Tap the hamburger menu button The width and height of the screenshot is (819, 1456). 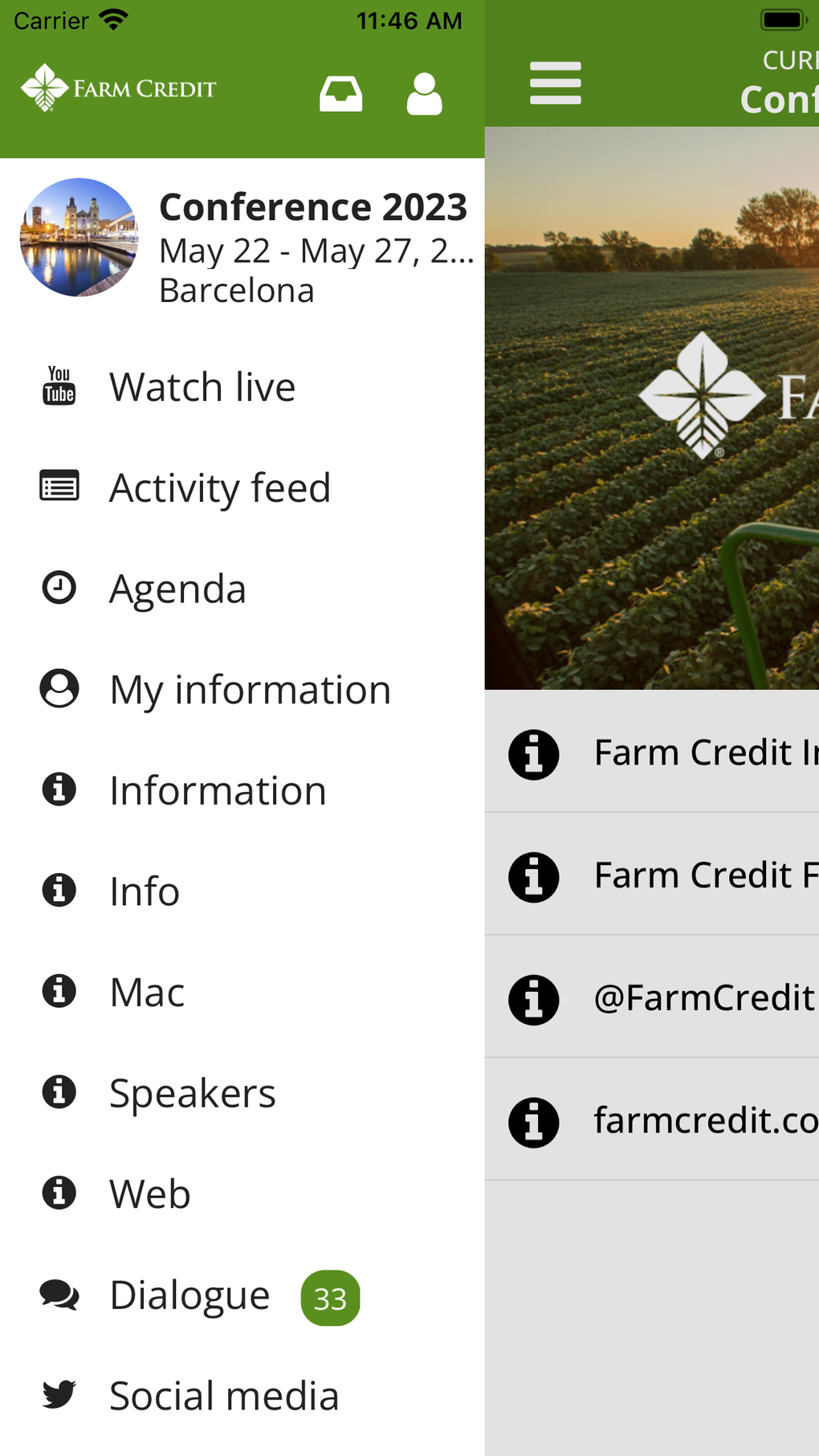tap(555, 84)
